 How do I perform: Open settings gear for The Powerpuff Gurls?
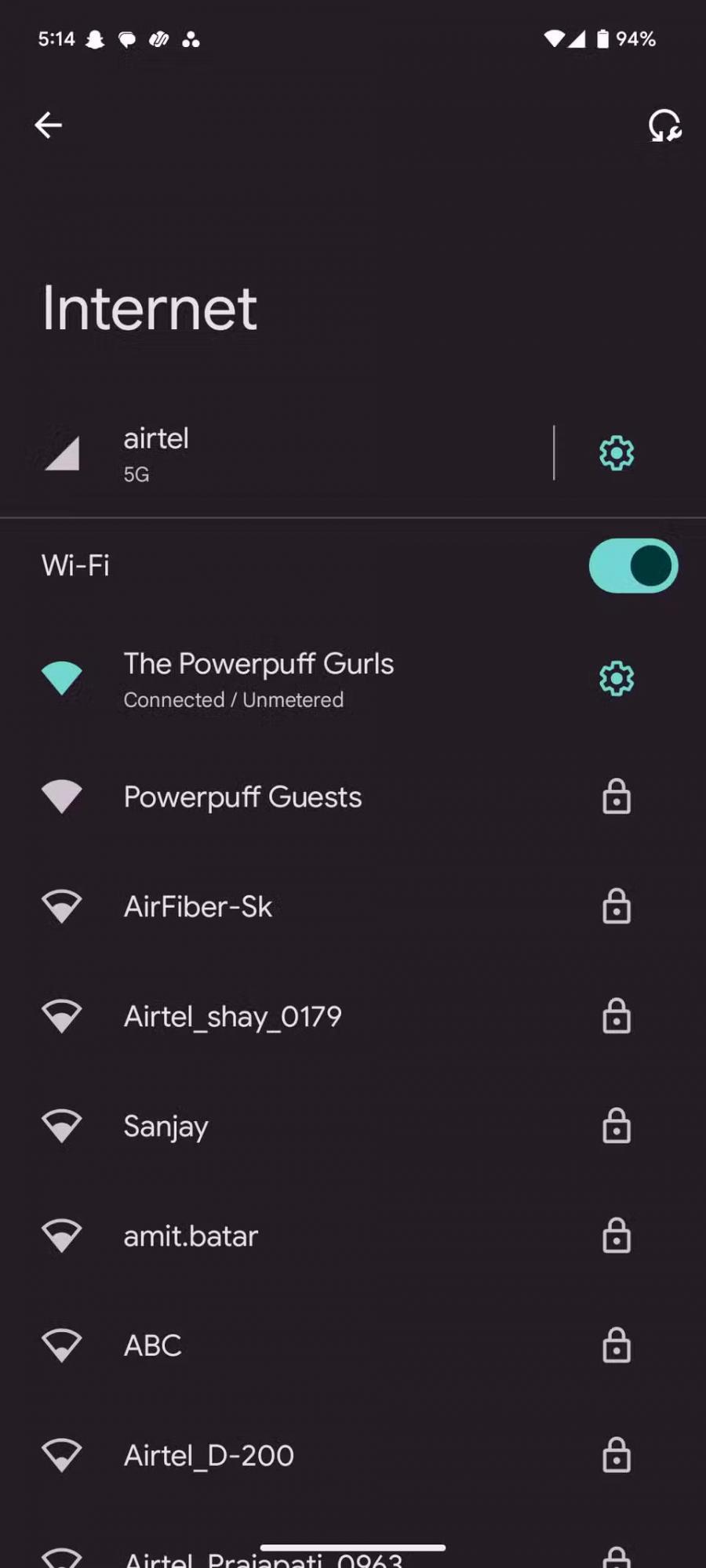(x=615, y=678)
